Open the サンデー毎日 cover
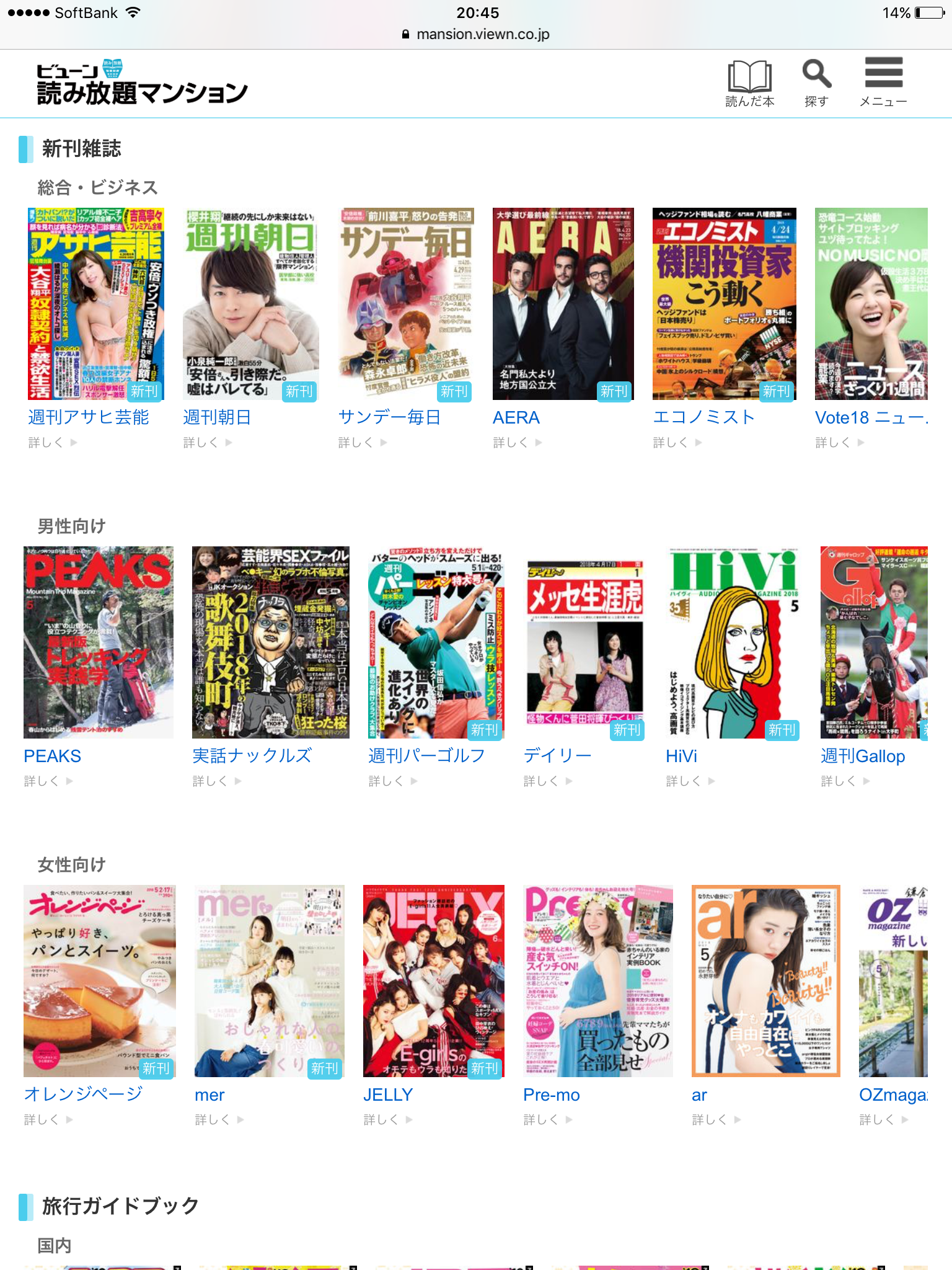This screenshot has height=1270, width=952. [406, 303]
